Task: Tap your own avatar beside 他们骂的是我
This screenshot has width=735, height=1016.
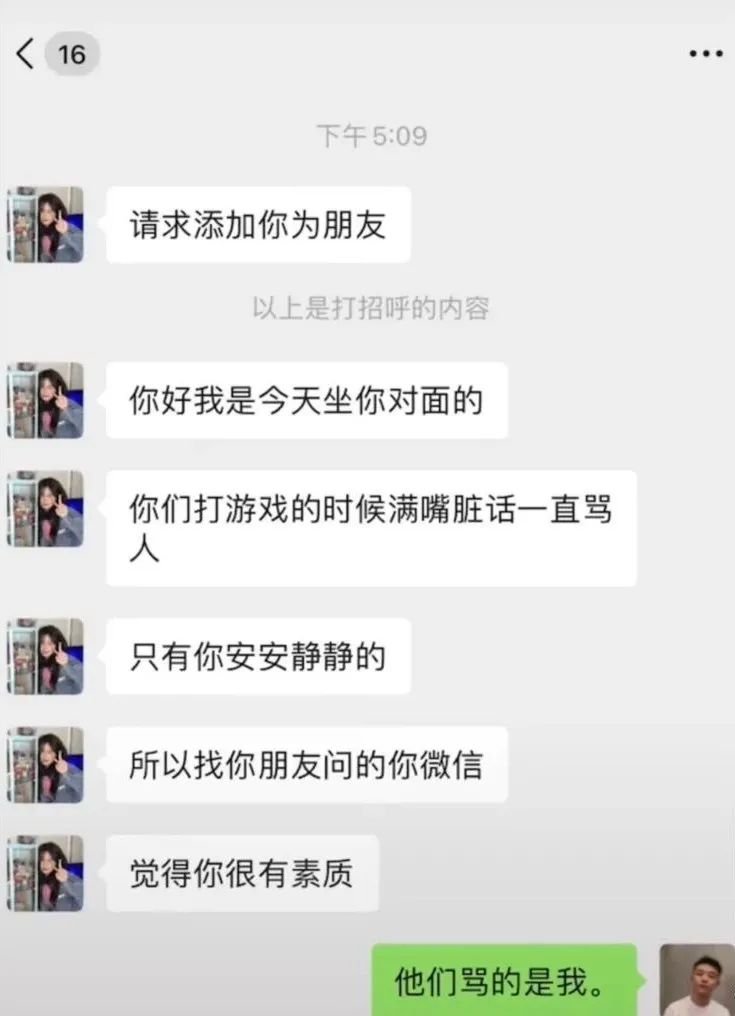Action: pos(697,980)
